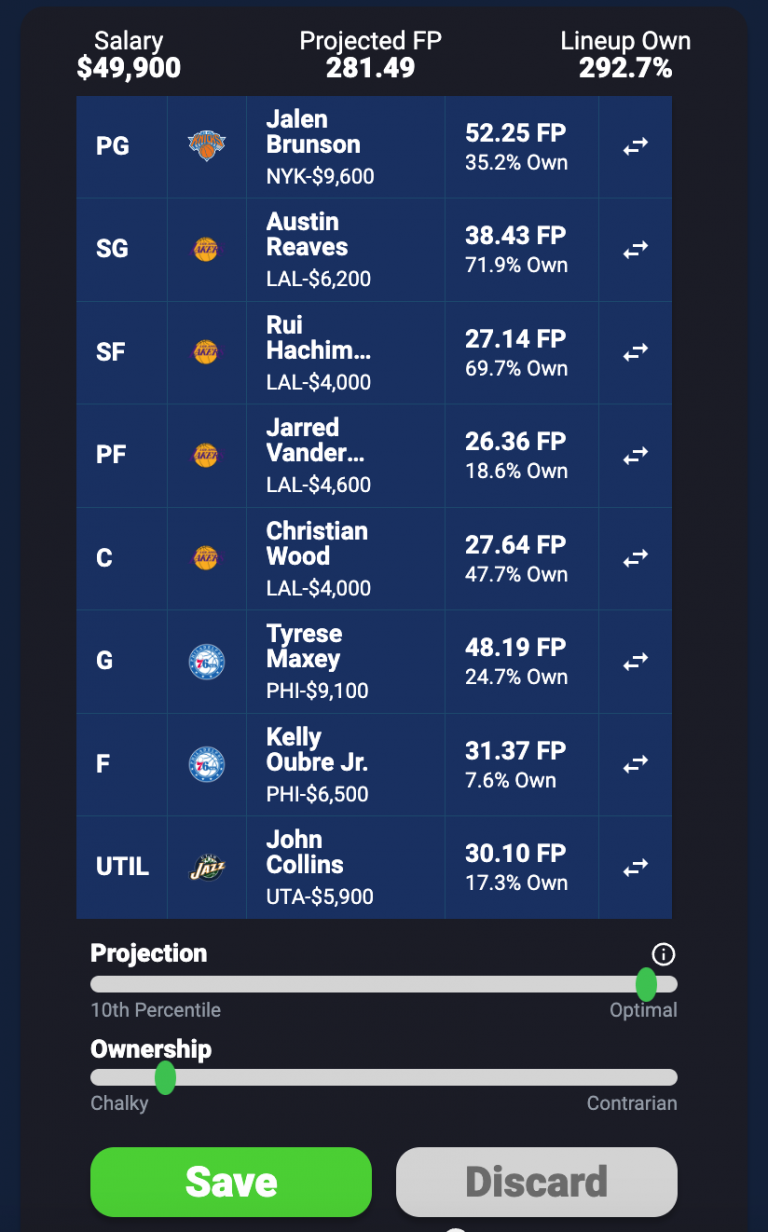Swap out Jarred Vanderbilt at PF
Viewport: 768px width, 1232px height.
635,455
